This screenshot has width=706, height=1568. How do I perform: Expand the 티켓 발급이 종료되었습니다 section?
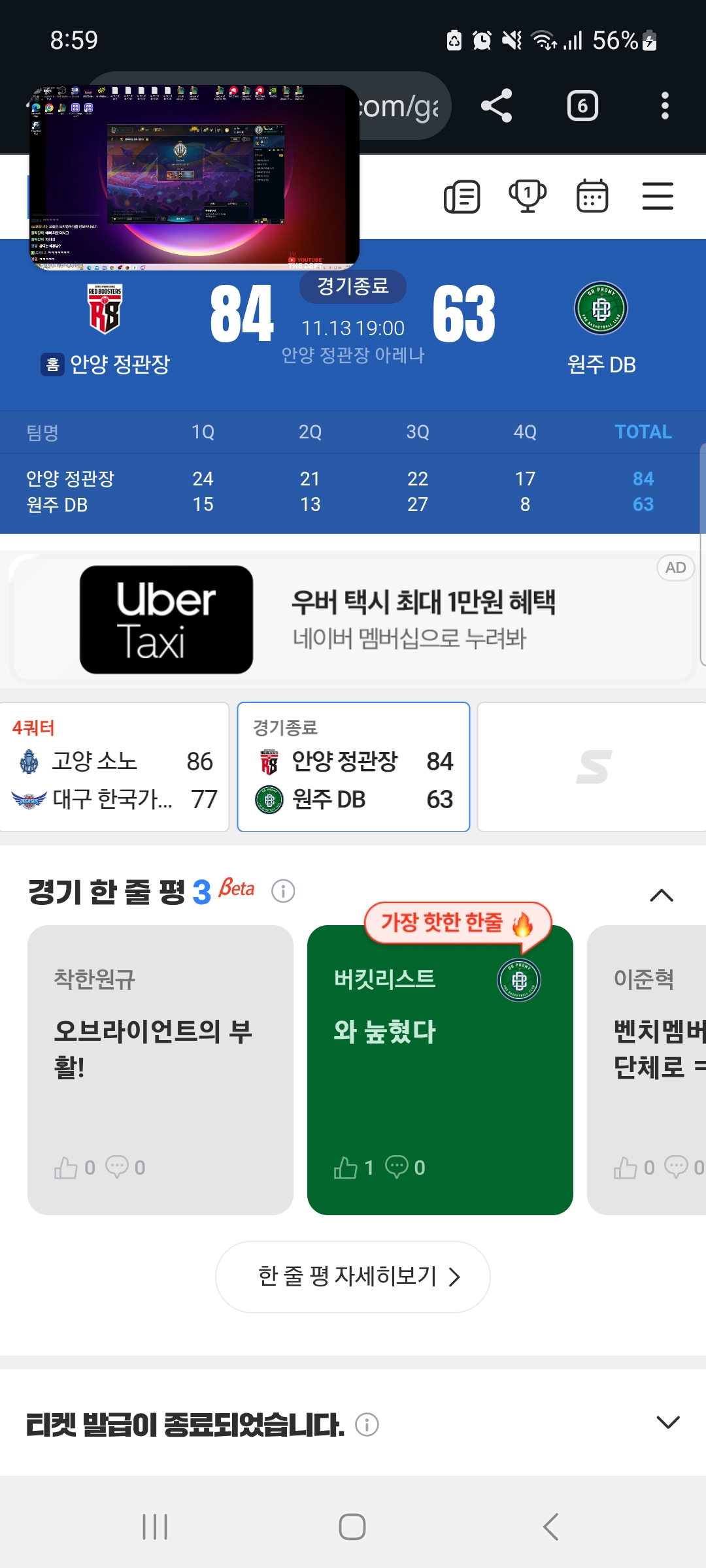(x=667, y=1422)
